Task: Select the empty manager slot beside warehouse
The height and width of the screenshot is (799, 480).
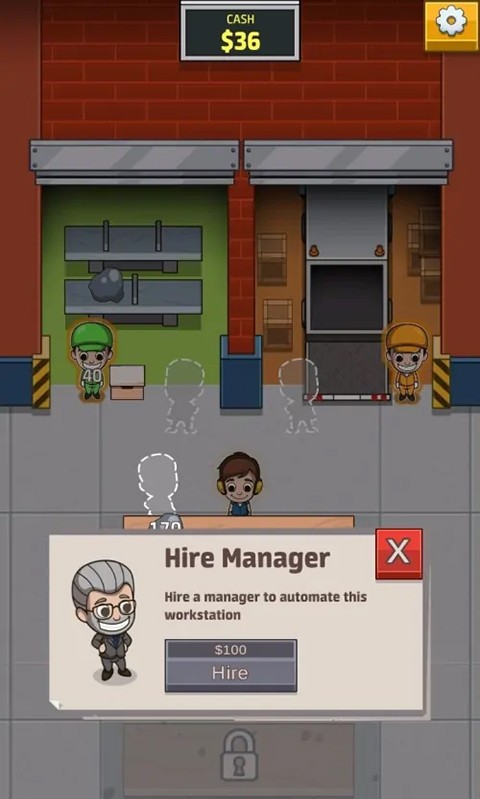Action: [x=183, y=396]
